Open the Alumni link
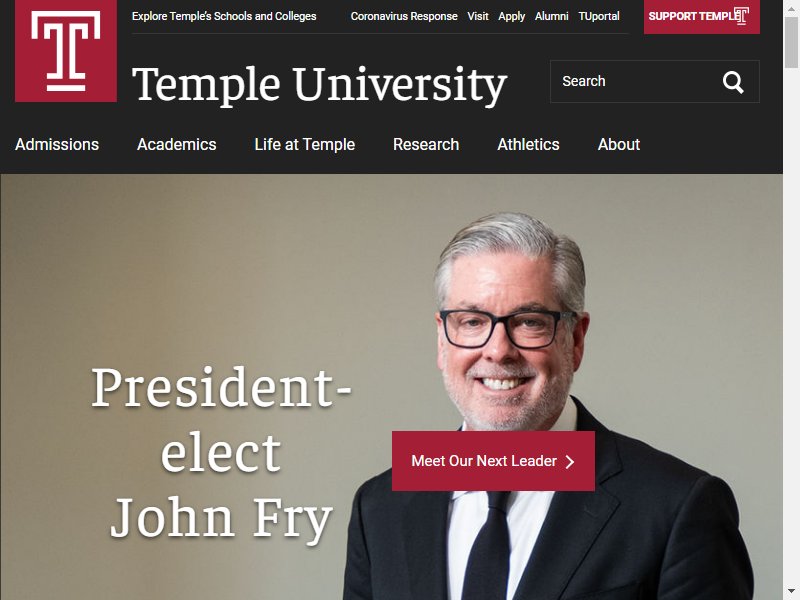800x600 pixels. click(x=552, y=16)
